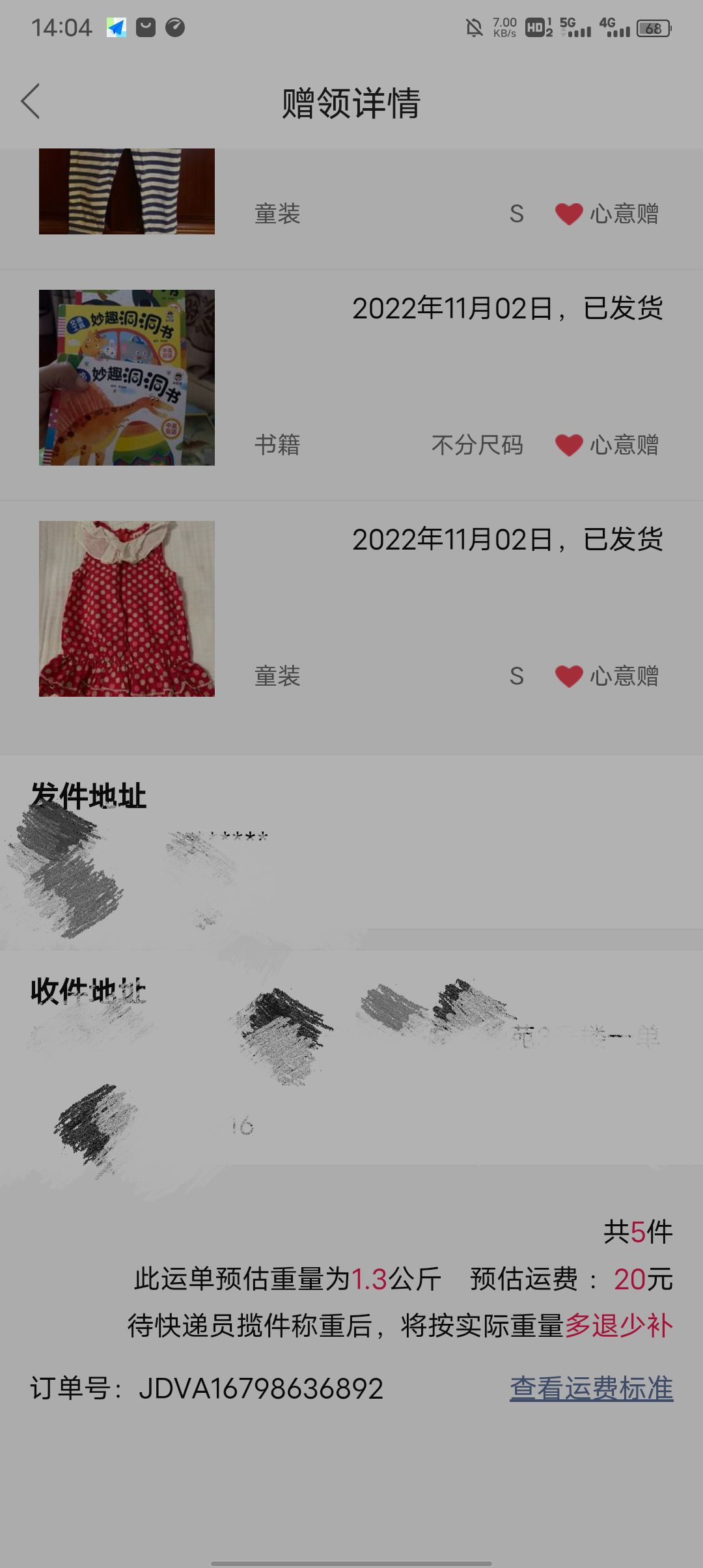Open the 妙趣洞洞书 book item photo

click(127, 378)
